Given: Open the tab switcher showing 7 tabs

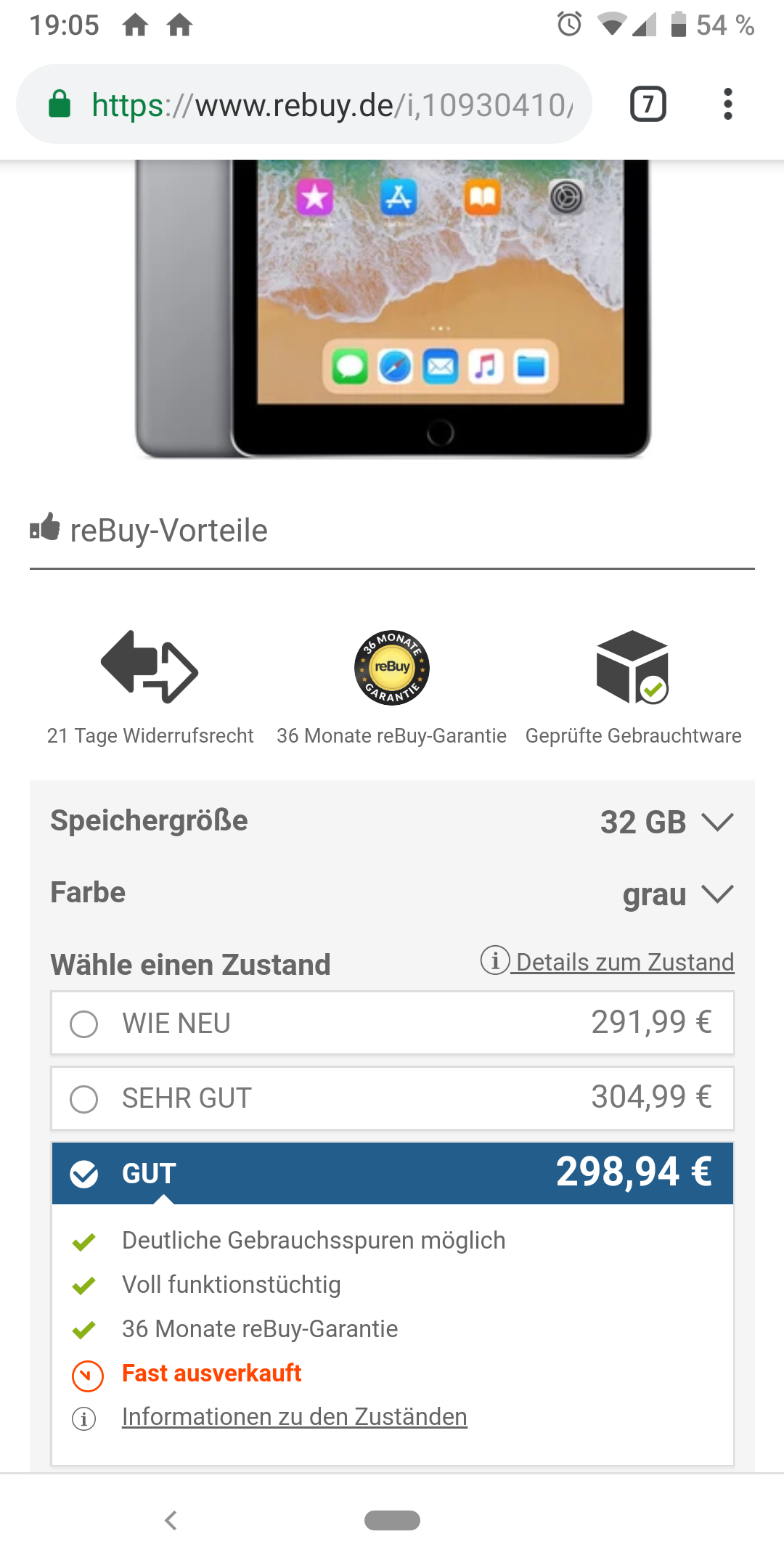Looking at the screenshot, I should tap(648, 104).
